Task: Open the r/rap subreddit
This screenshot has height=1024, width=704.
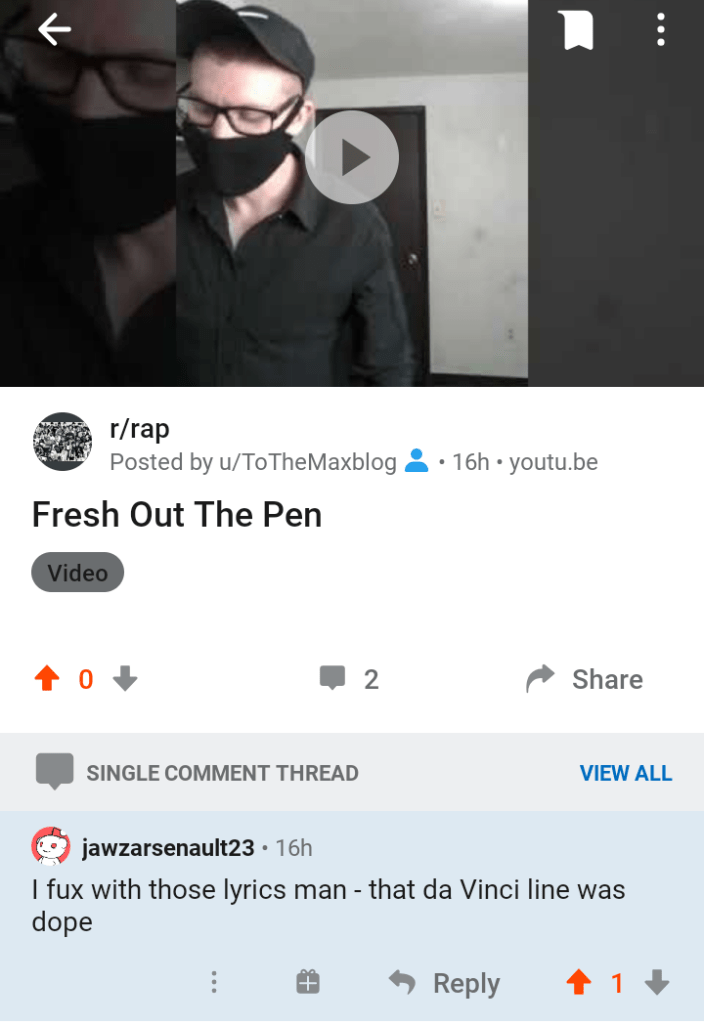Action: point(139,429)
